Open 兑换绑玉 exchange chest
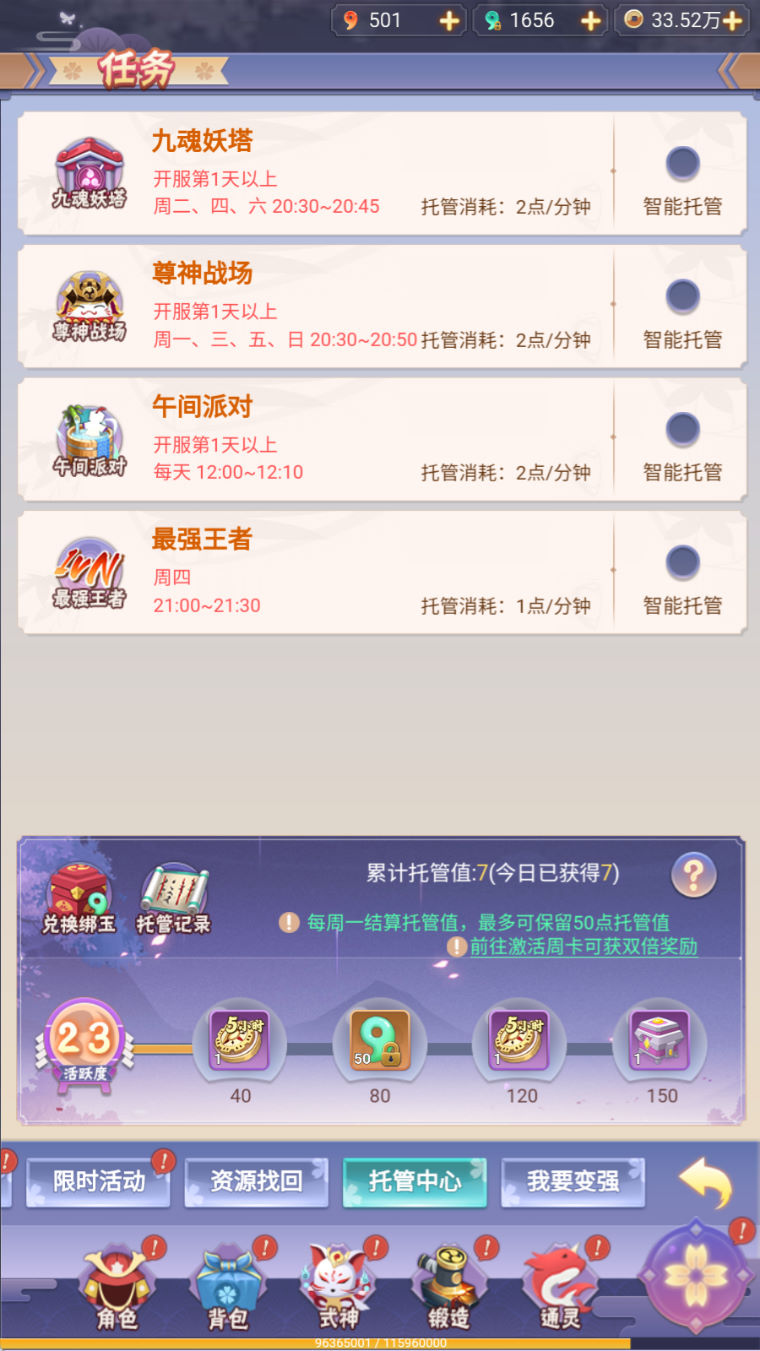 [79, 897]
